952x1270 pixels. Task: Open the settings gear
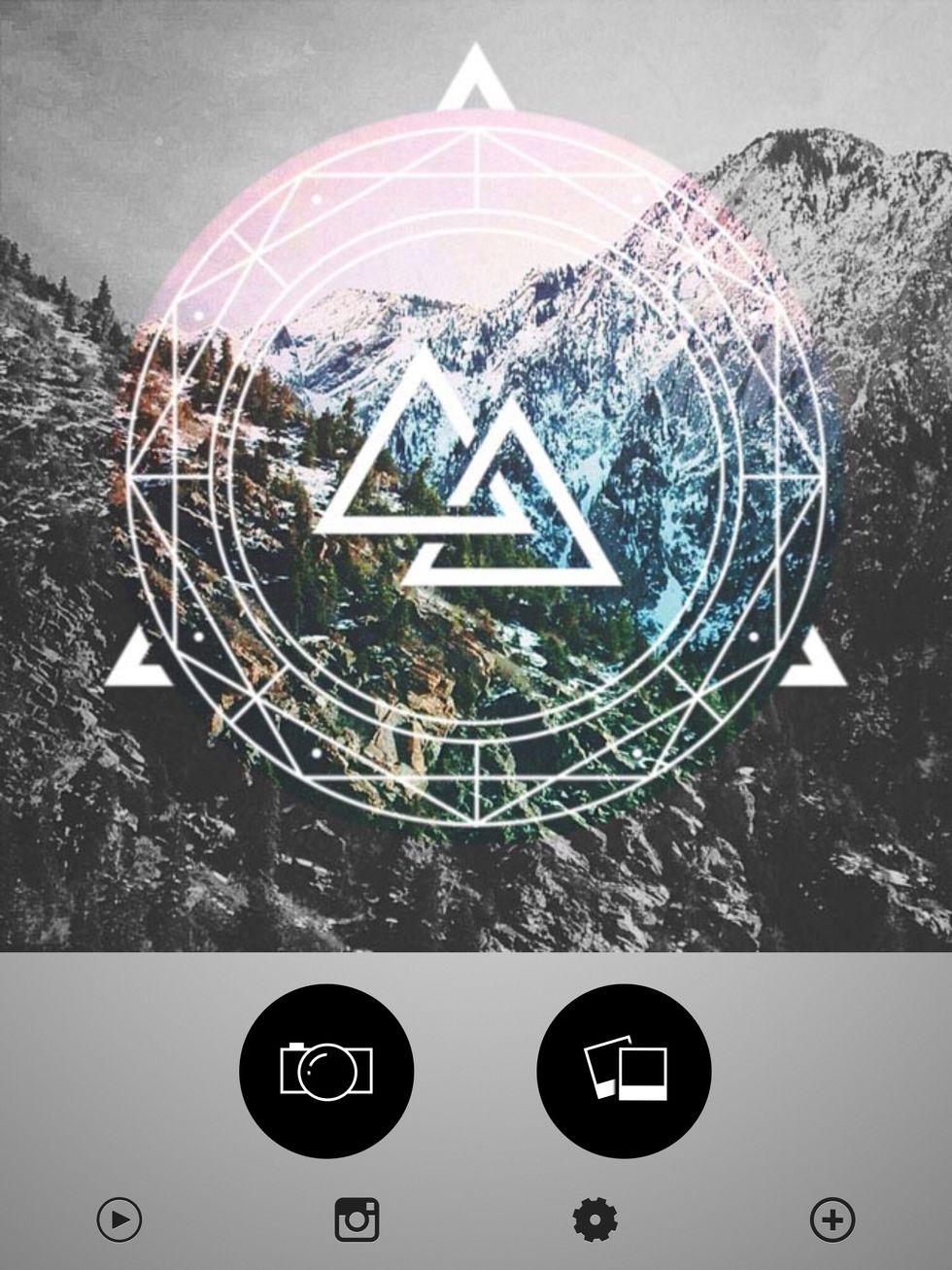tap(595, 1219)
